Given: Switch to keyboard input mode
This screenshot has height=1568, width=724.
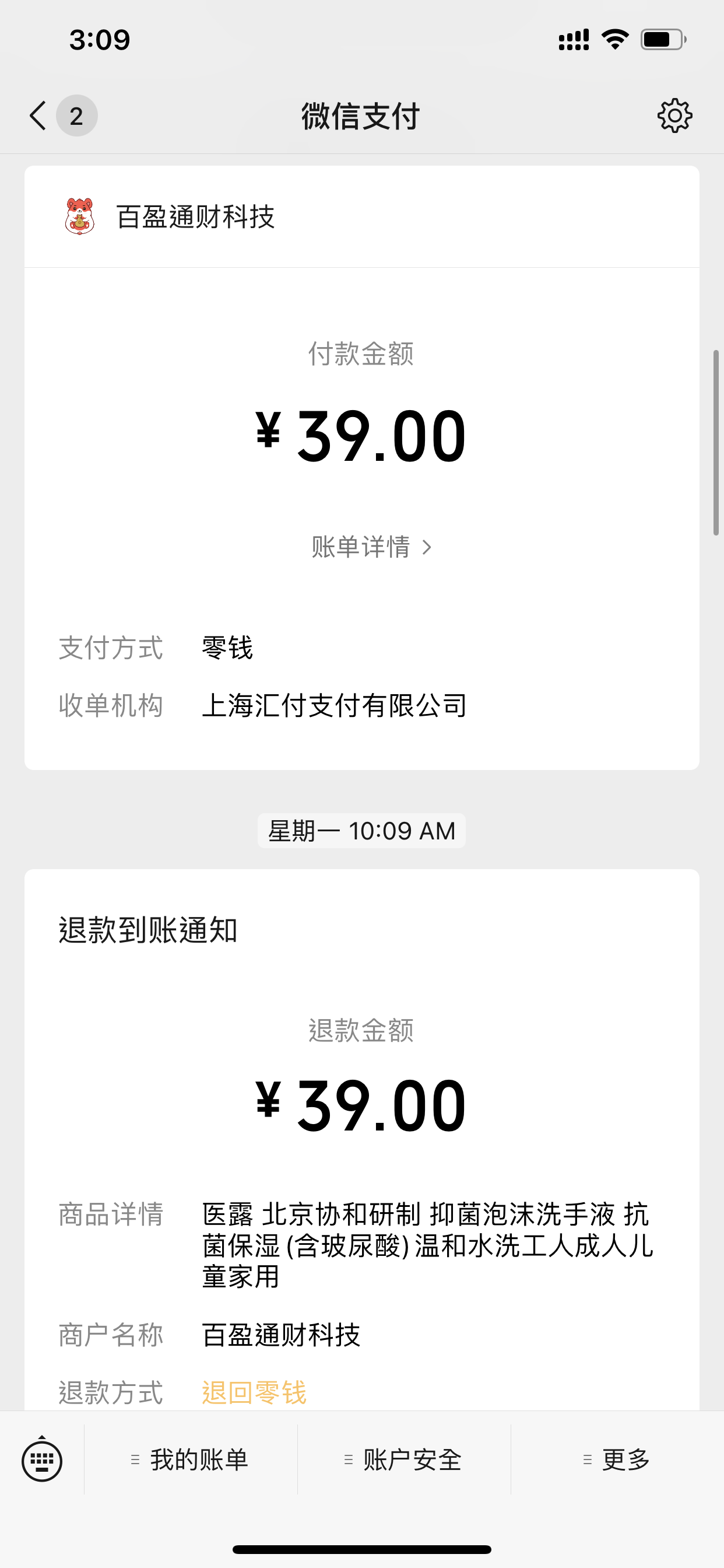Looking at the screenshot, I should [42, 1460].
